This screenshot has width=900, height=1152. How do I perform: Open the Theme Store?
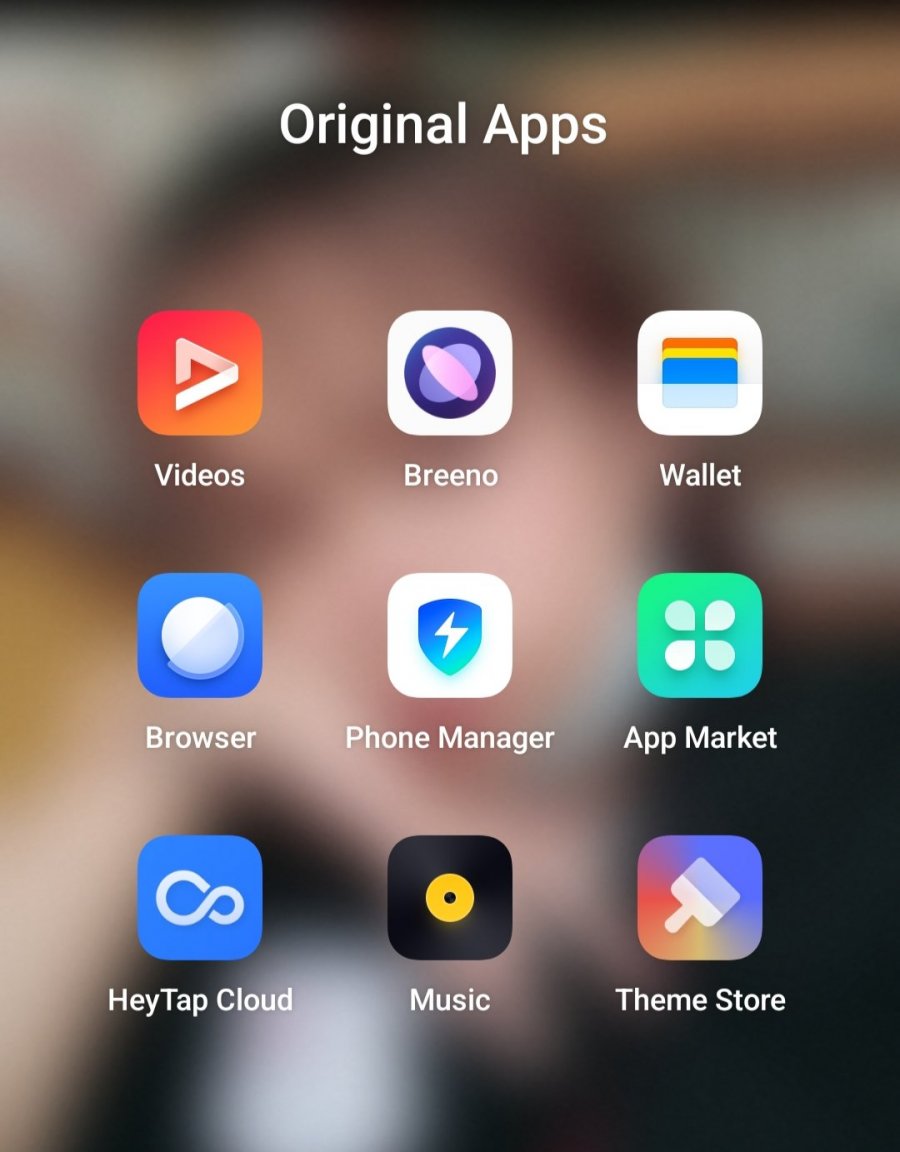point(700,897)
